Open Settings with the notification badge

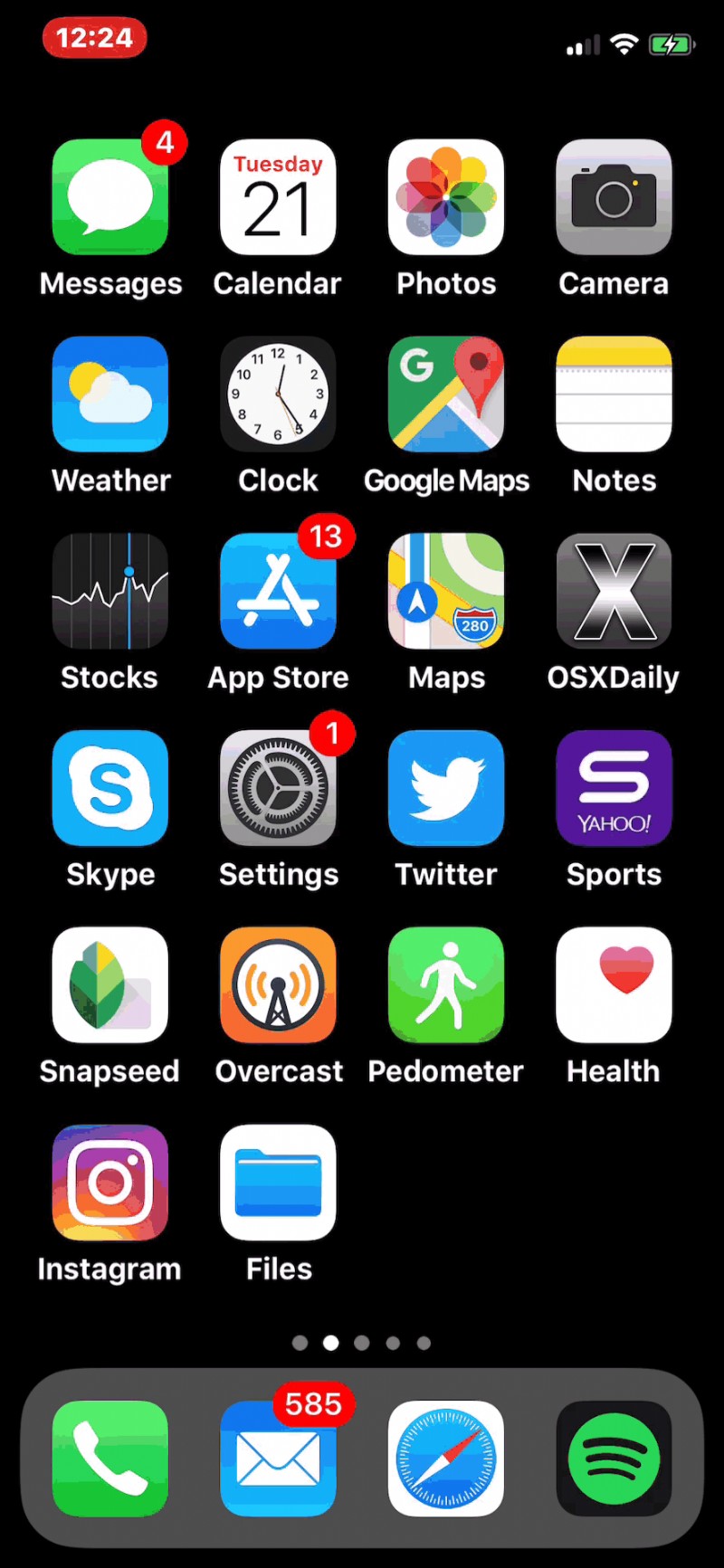[x=278, y=788]
